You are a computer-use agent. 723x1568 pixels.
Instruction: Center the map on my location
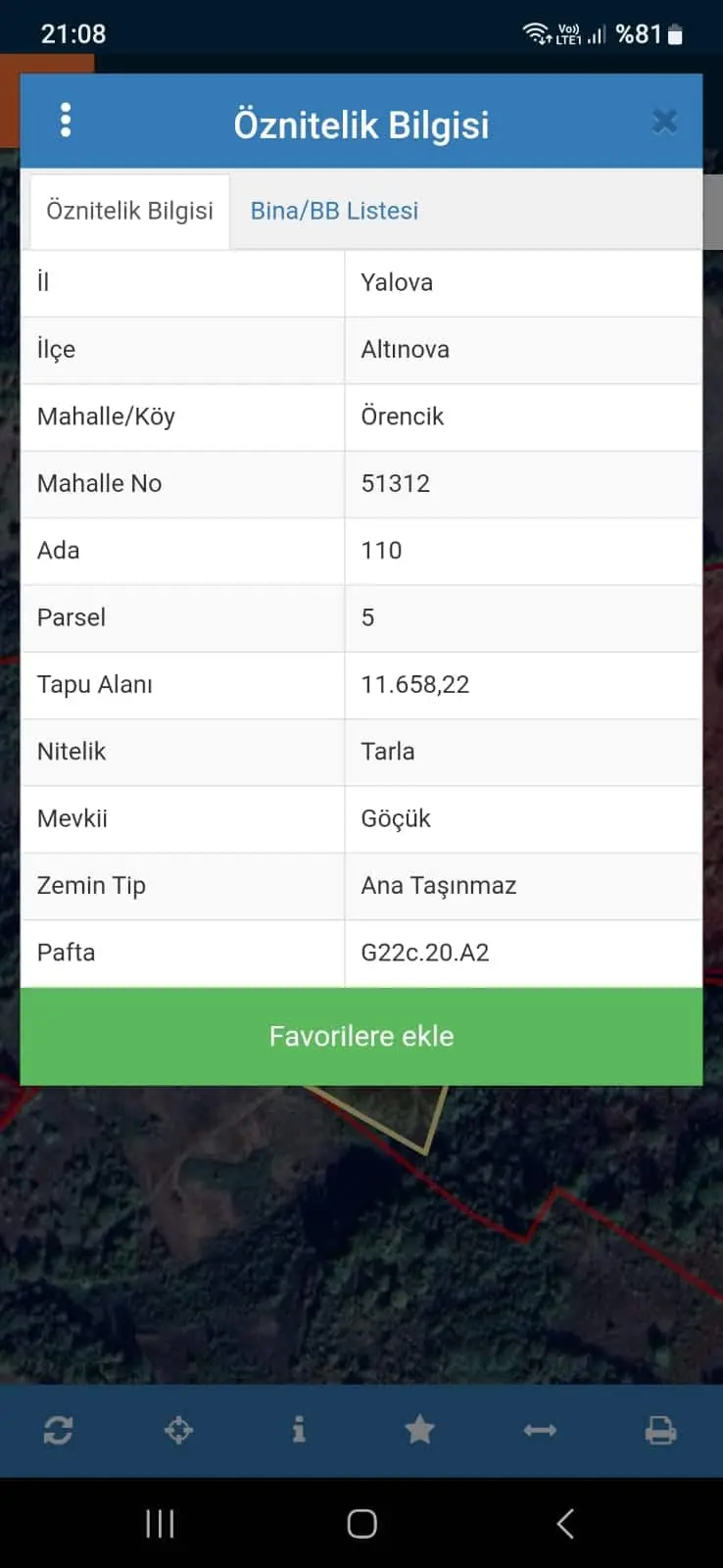tap(178, 1431)
